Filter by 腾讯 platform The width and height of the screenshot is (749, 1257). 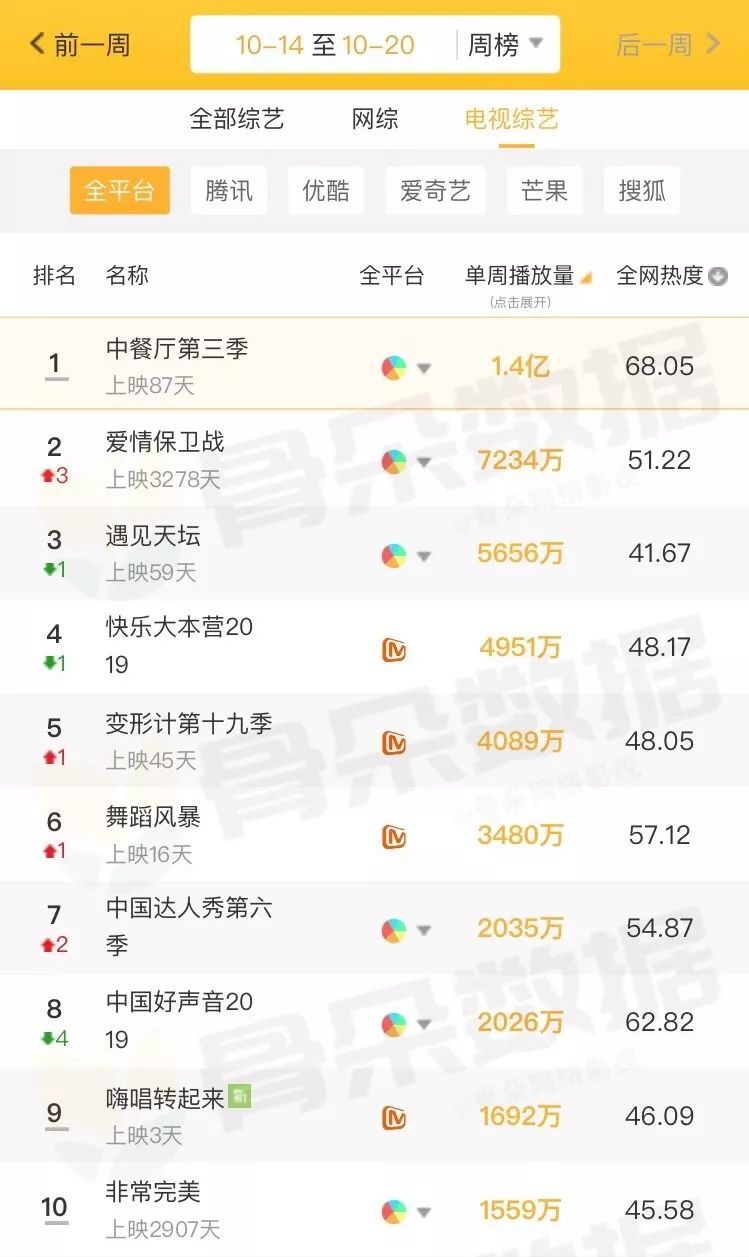click(x=229, y=191)
